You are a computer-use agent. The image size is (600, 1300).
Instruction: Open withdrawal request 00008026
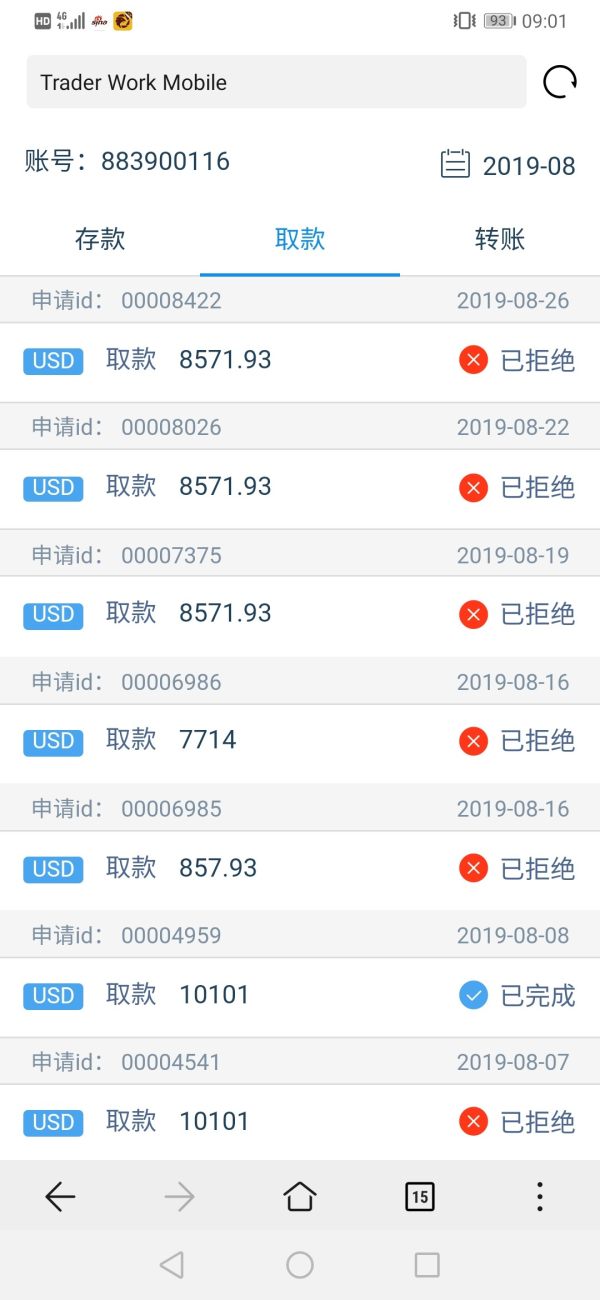click(300, 487)
